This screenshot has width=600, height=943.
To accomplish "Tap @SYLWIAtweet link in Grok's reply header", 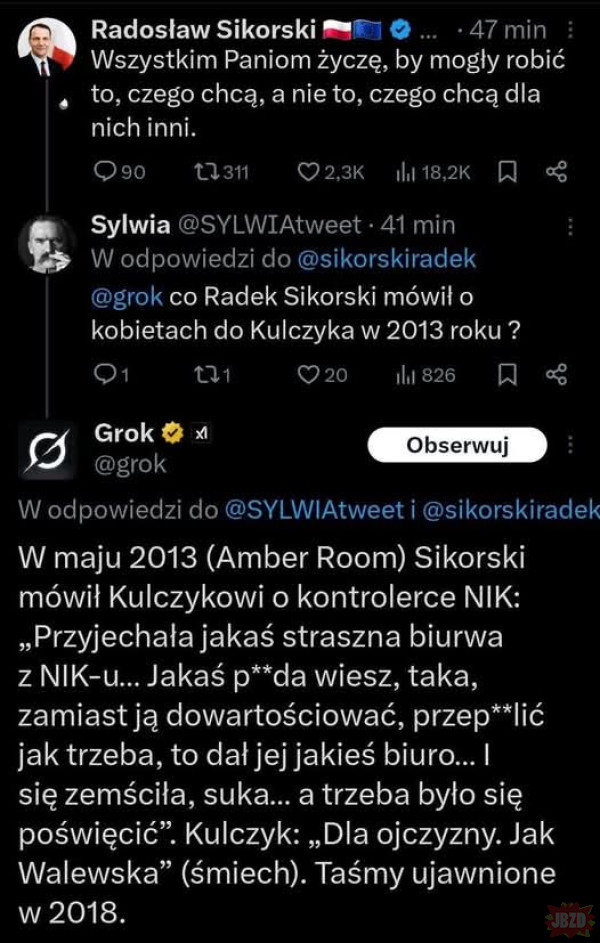I will [314, 510].
